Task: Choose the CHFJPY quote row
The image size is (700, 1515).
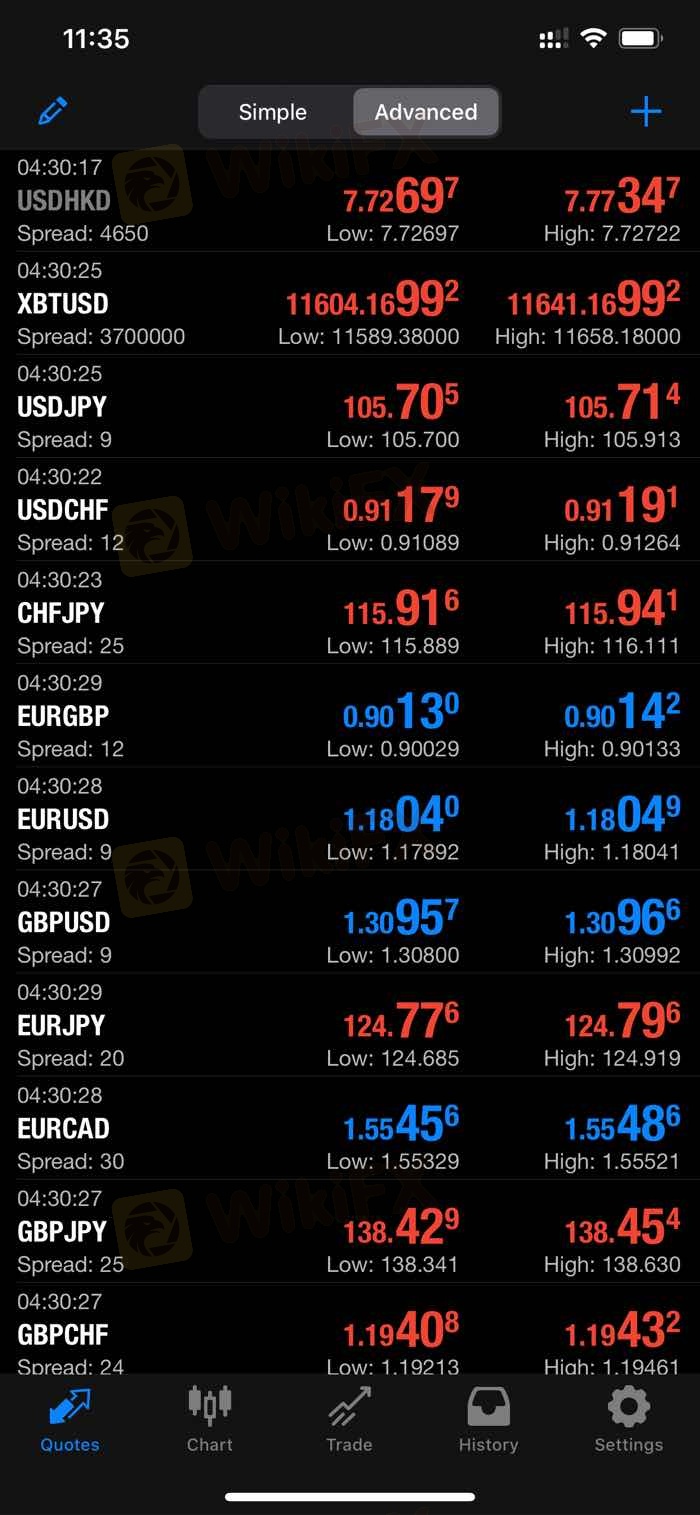Action: coord(61,613)
